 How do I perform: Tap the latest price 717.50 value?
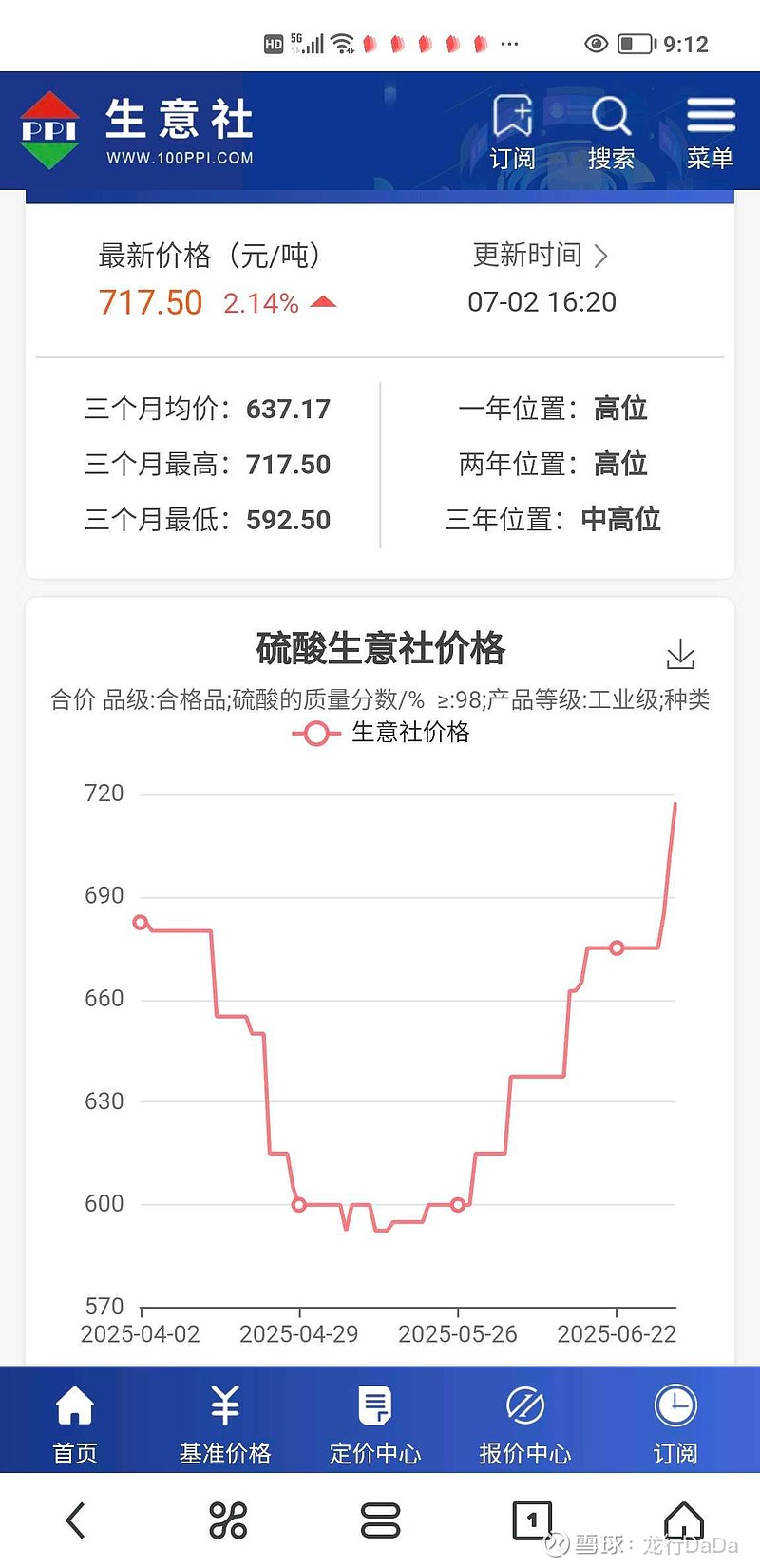(150, 302)
